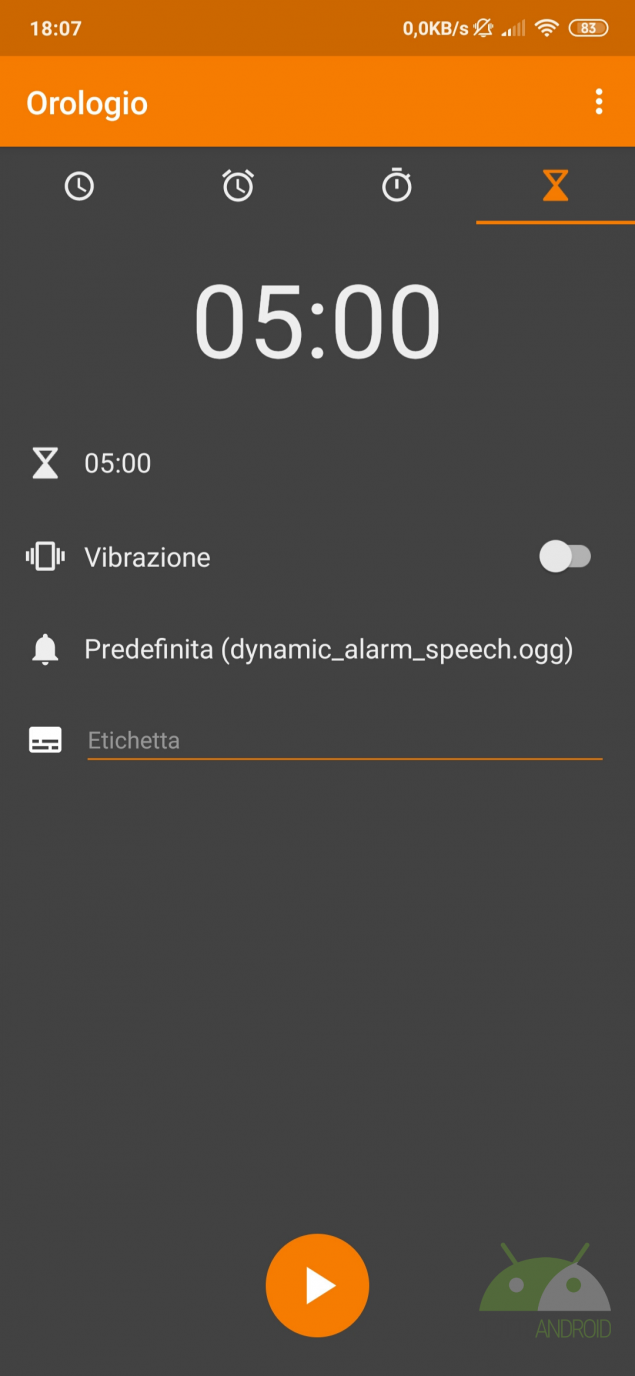Screen dimensions: 635x1376
Task: Open the overflow menu
Action: pos(599,102)
